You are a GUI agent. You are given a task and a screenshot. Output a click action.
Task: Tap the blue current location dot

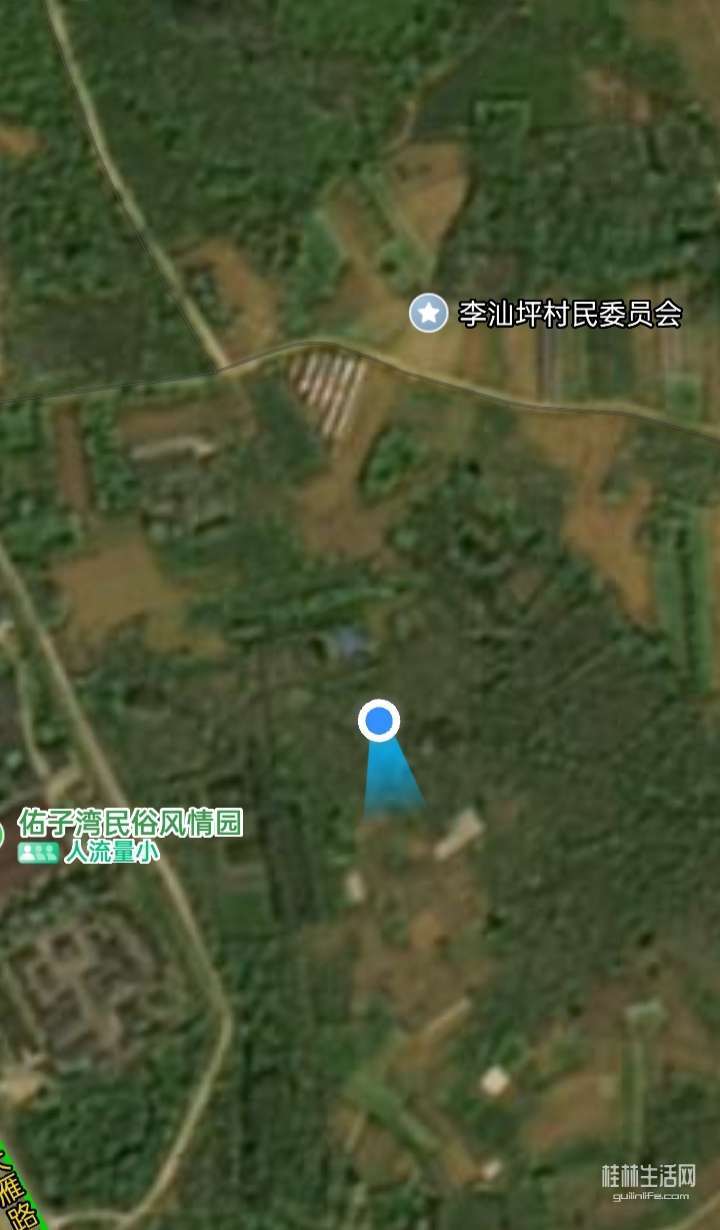pos(379,720)
